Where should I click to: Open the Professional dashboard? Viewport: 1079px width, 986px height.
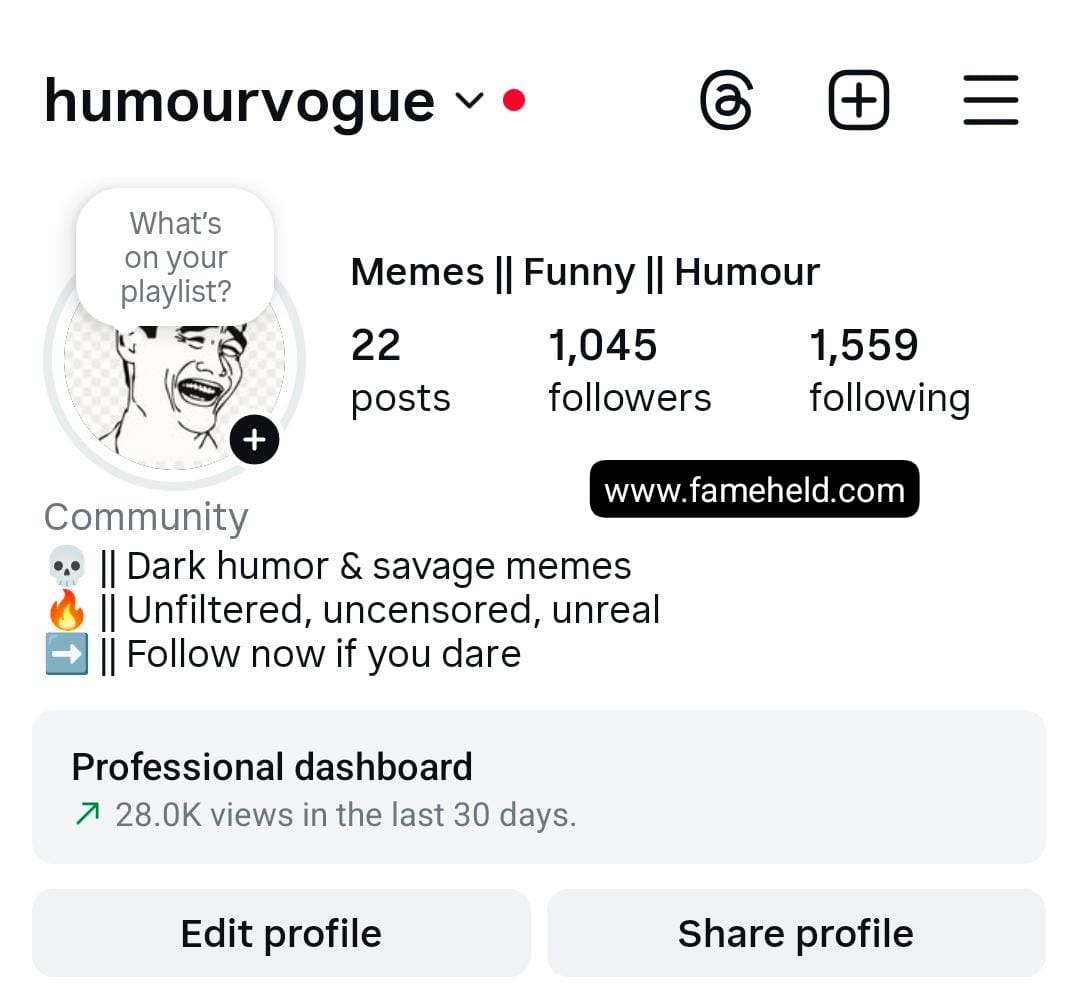(538, 788)
